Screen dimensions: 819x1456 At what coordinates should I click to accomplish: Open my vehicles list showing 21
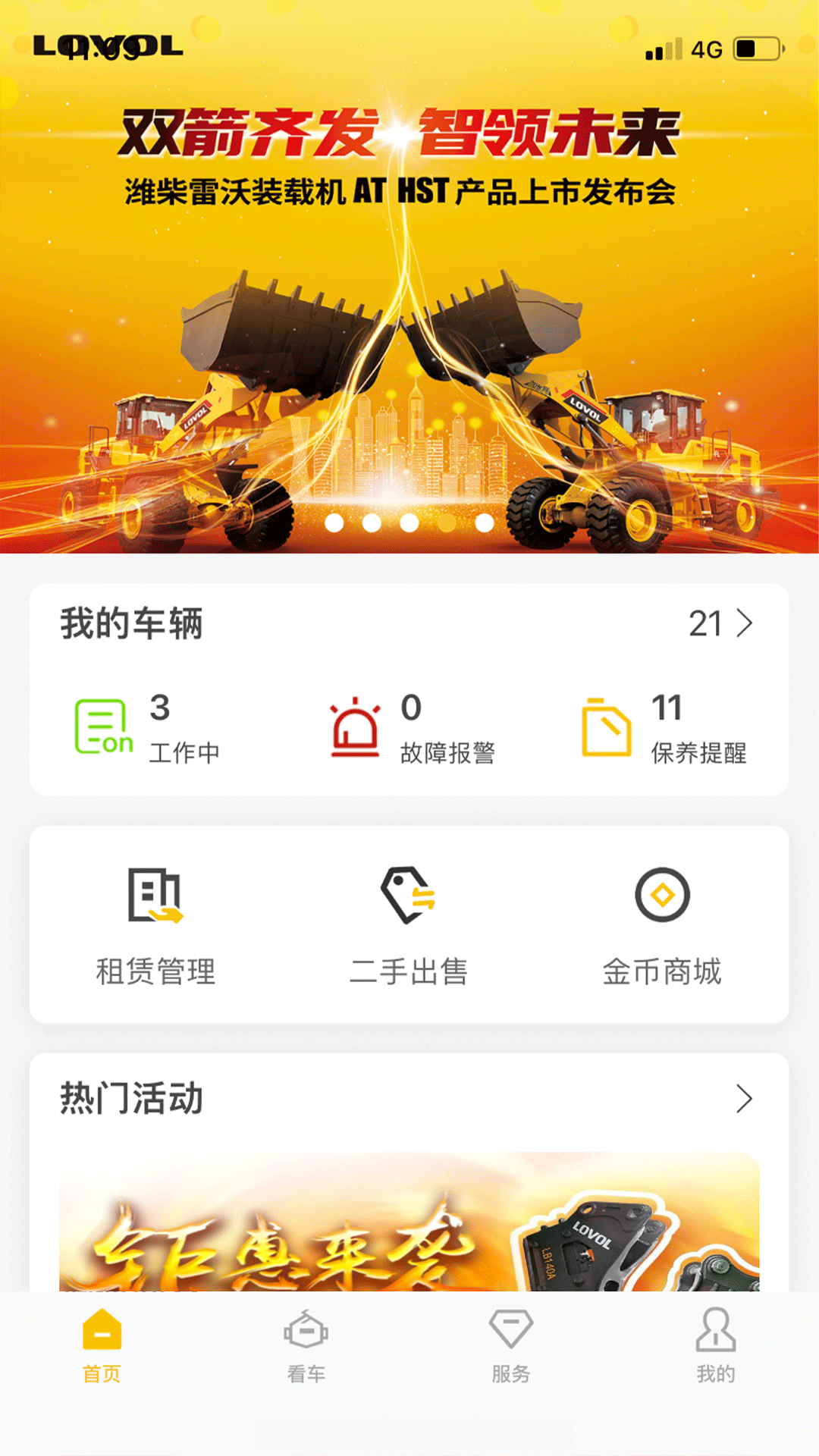(x=720, y=624)
